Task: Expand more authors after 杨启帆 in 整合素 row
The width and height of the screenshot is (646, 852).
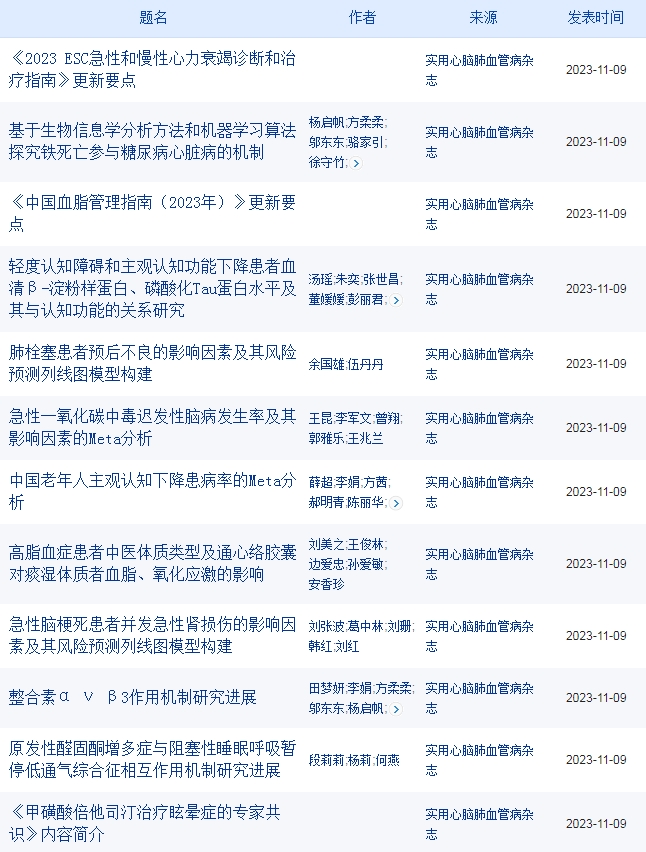Action: (396, 709)
